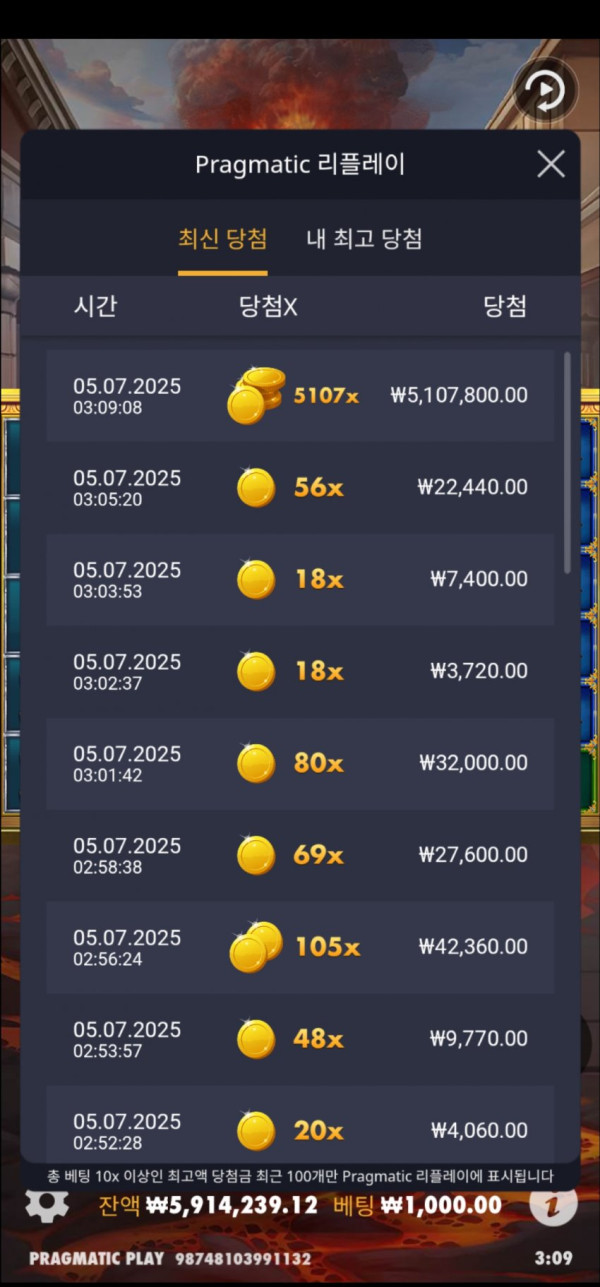Open the game info button
This screenshot has width=600, height=1287.
(x=552, y=1206)
